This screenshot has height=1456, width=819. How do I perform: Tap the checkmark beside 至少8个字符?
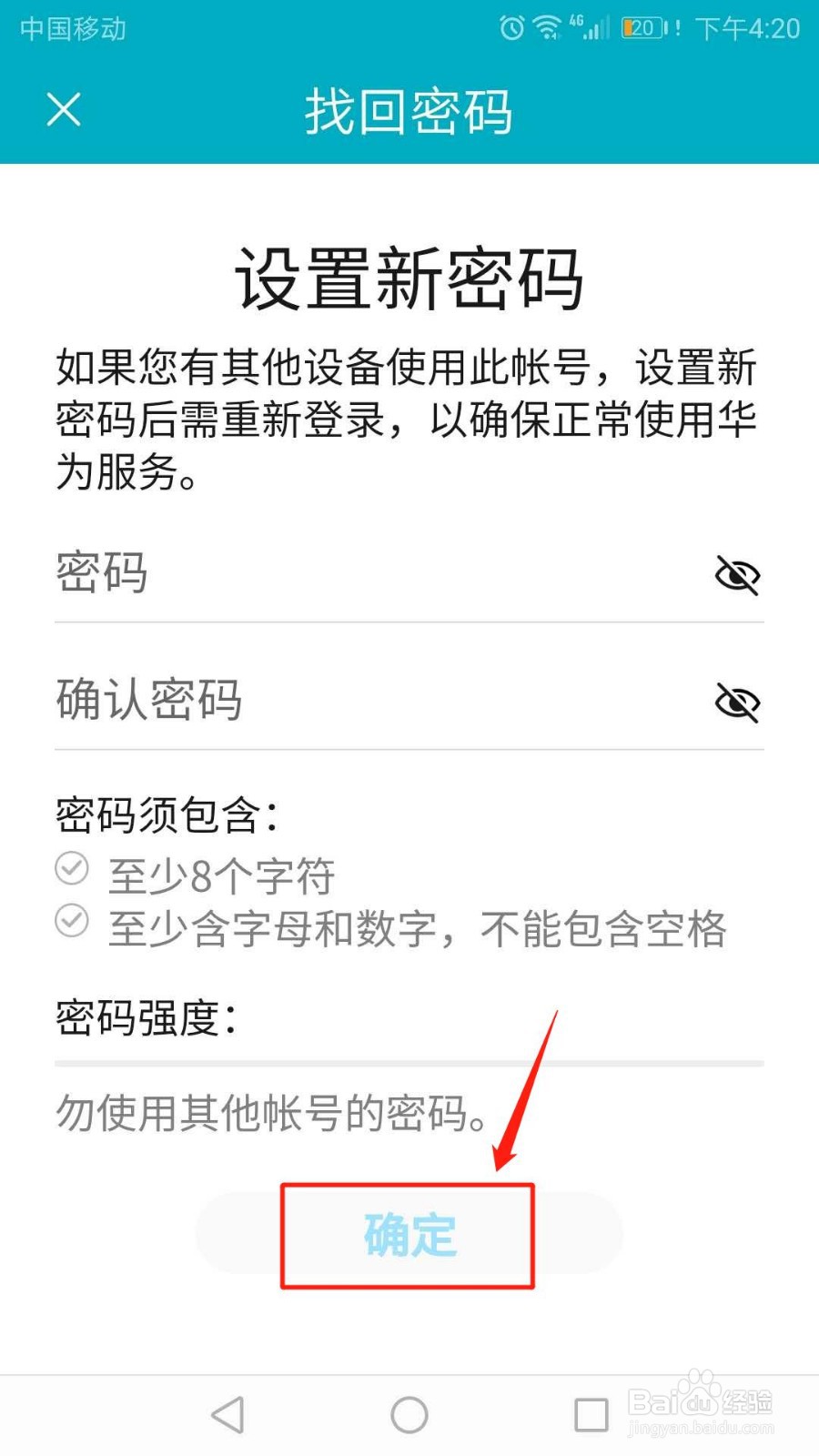point(71,871)
